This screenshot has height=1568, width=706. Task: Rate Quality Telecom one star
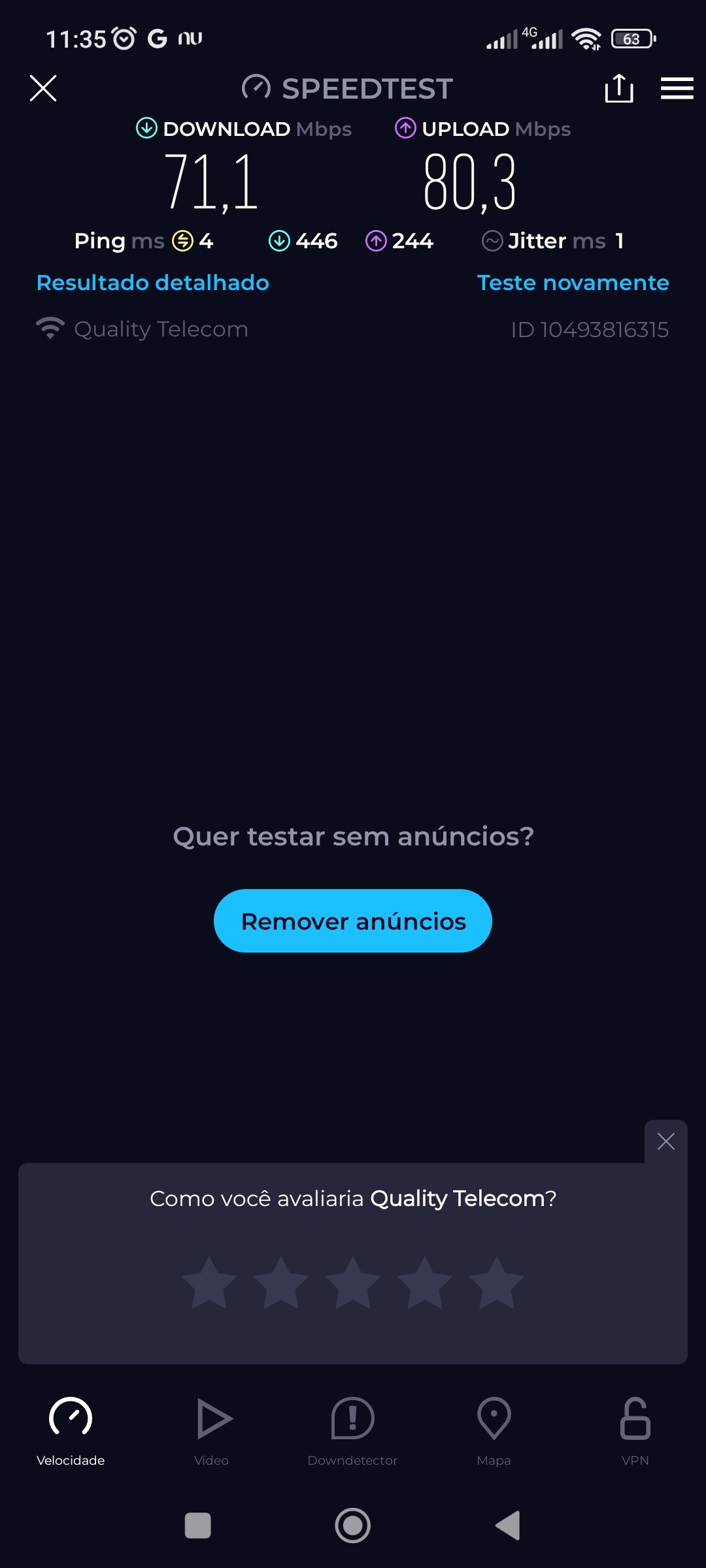209,1282
